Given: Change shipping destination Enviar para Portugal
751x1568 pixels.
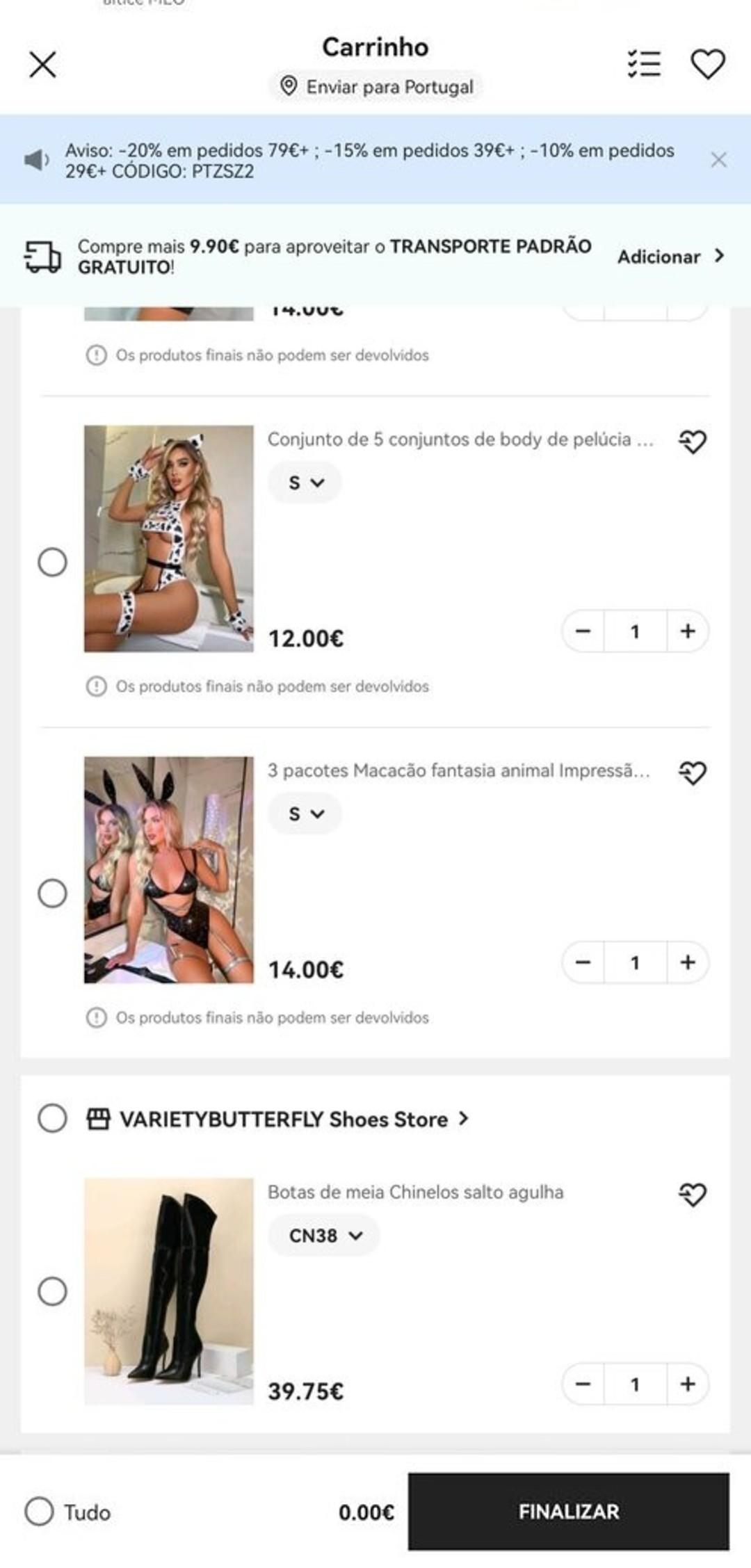Looking at the screenshot, I should (376, 87).
